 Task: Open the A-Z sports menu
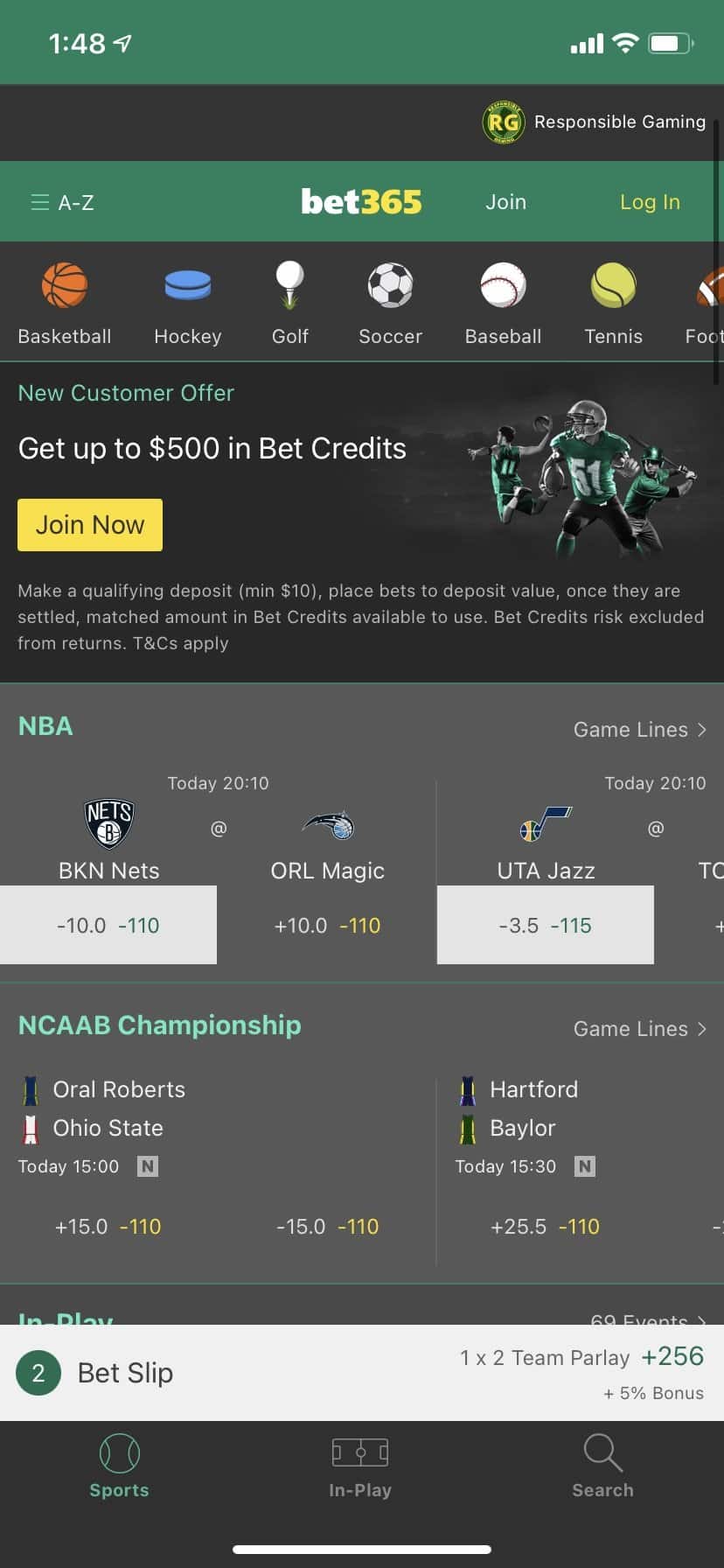pos(62,203)
